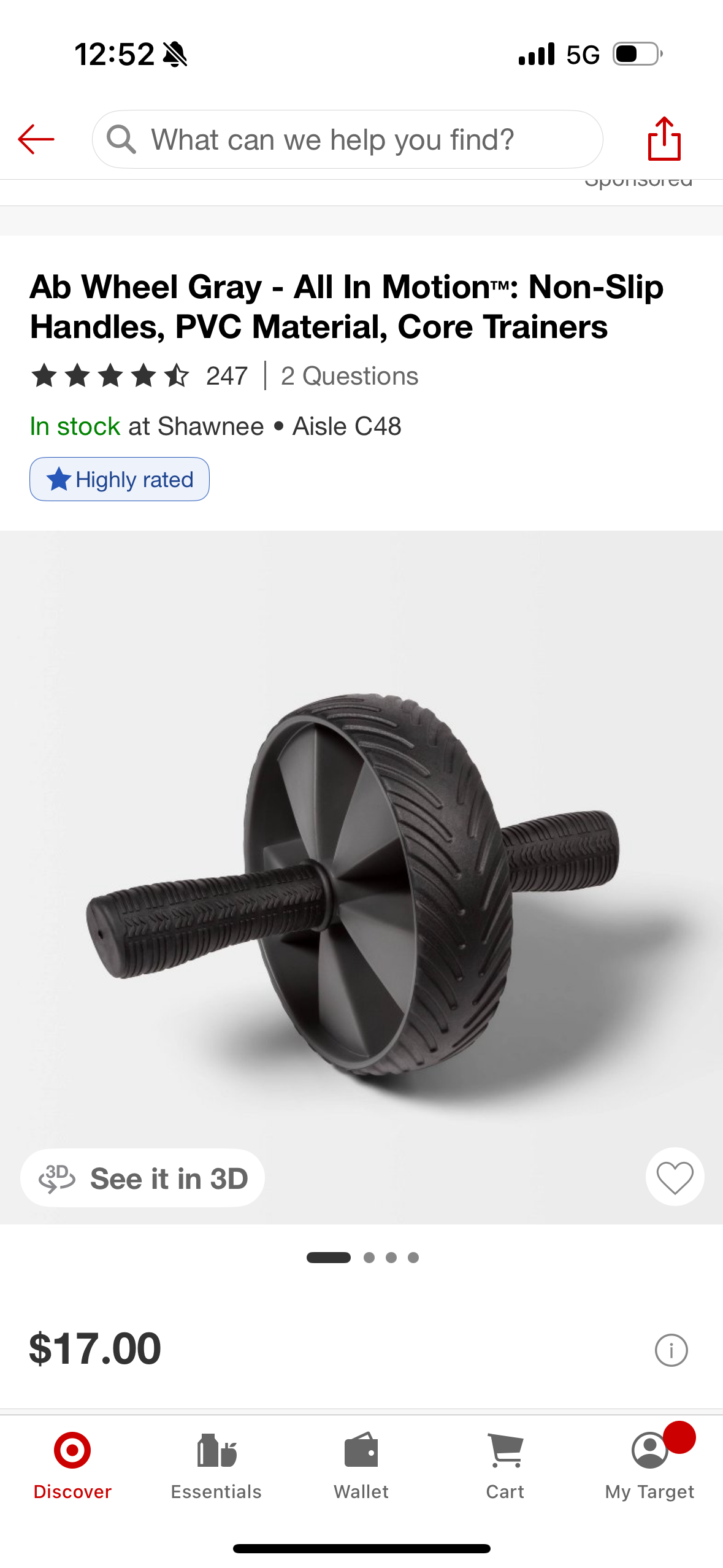Open price info icon beside $17.00
Viewport: 723px width, 1568px height.
671,1350
